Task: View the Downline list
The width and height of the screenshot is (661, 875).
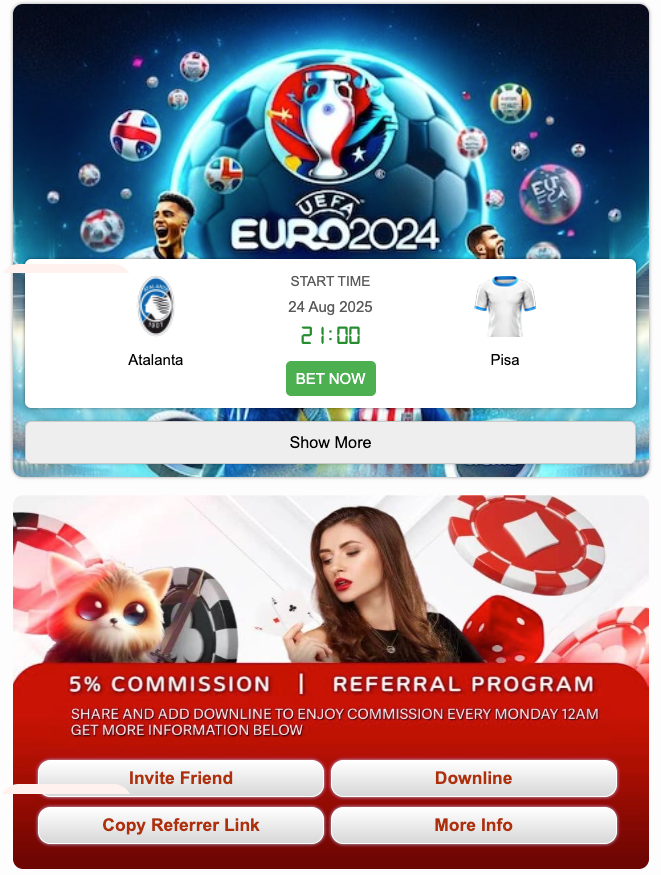Action: [473, 778]
